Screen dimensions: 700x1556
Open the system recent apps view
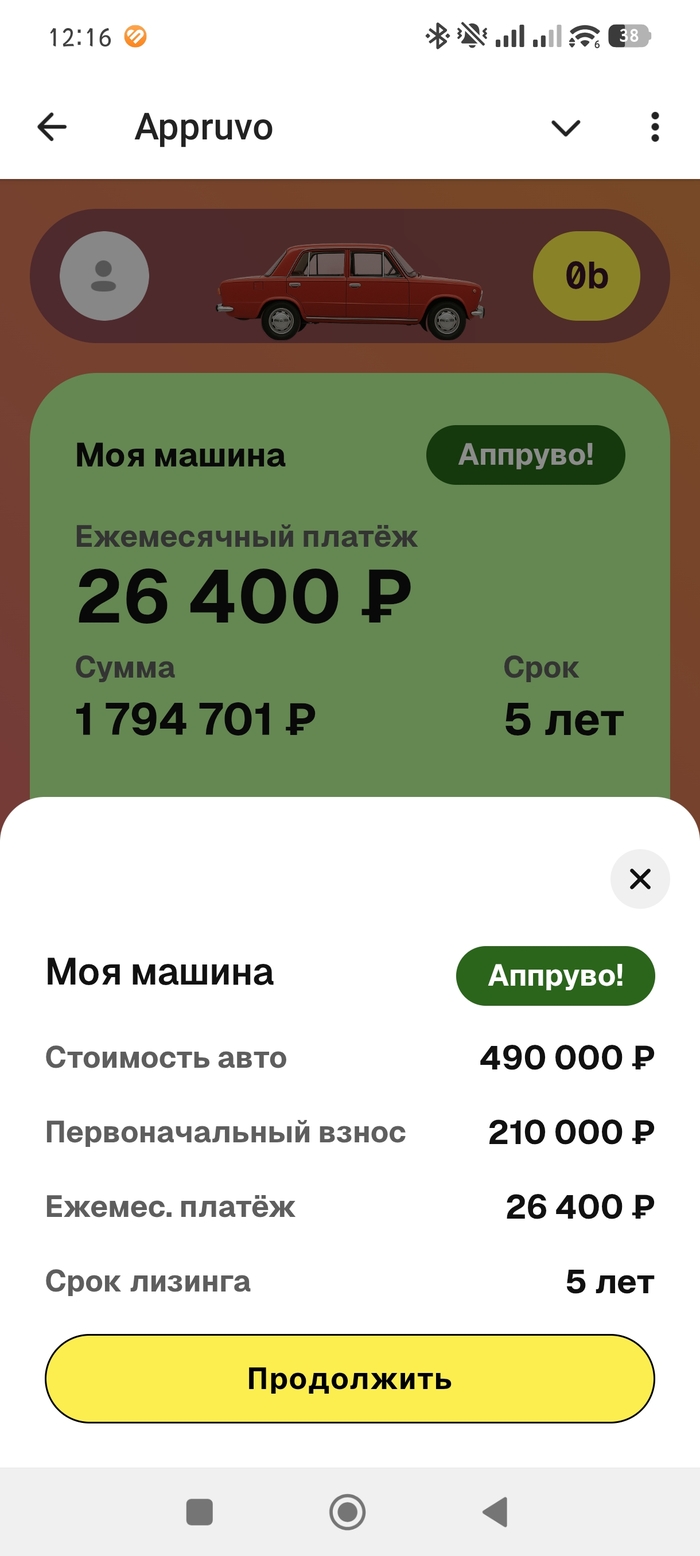(200, 1511)
